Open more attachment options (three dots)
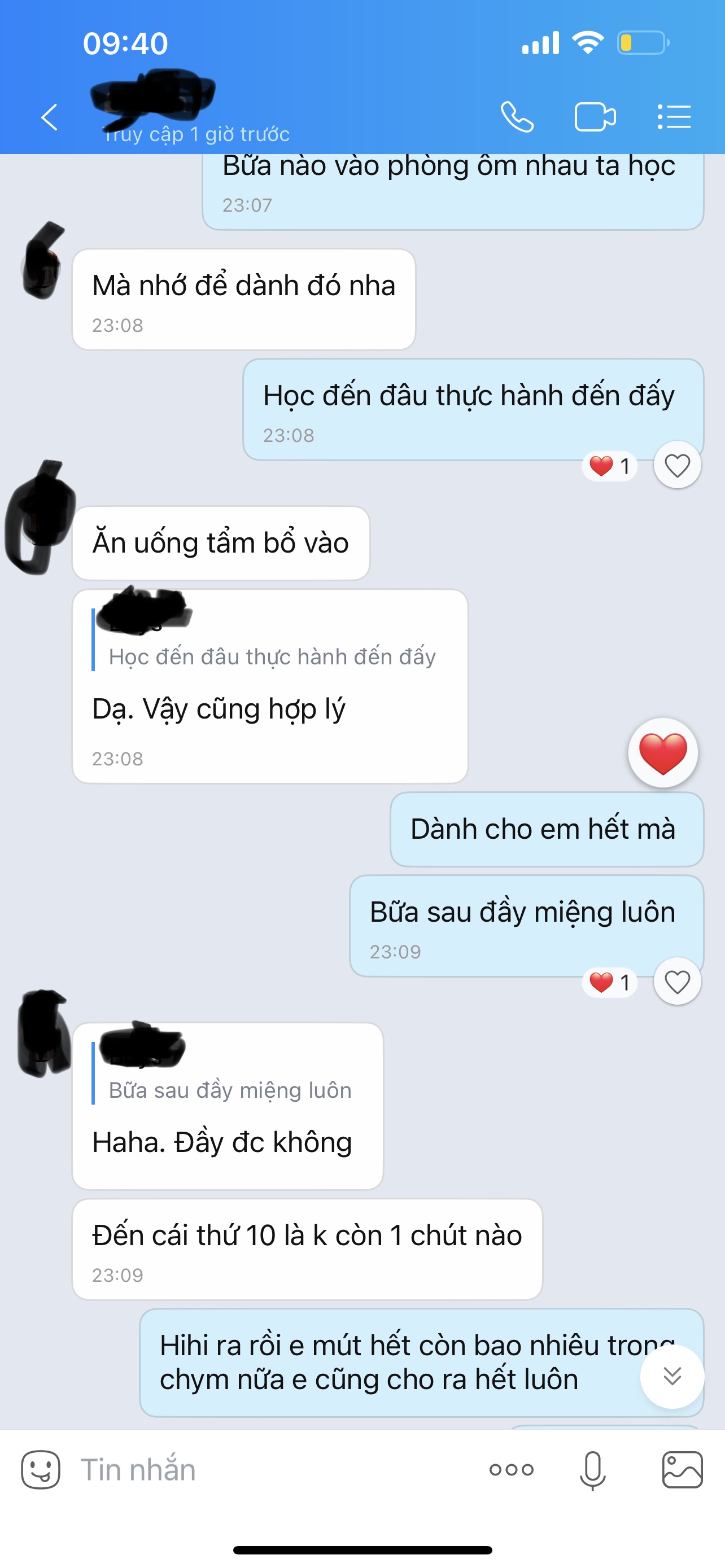The width and height of the screenshot is (725, 1568). 512,1469
